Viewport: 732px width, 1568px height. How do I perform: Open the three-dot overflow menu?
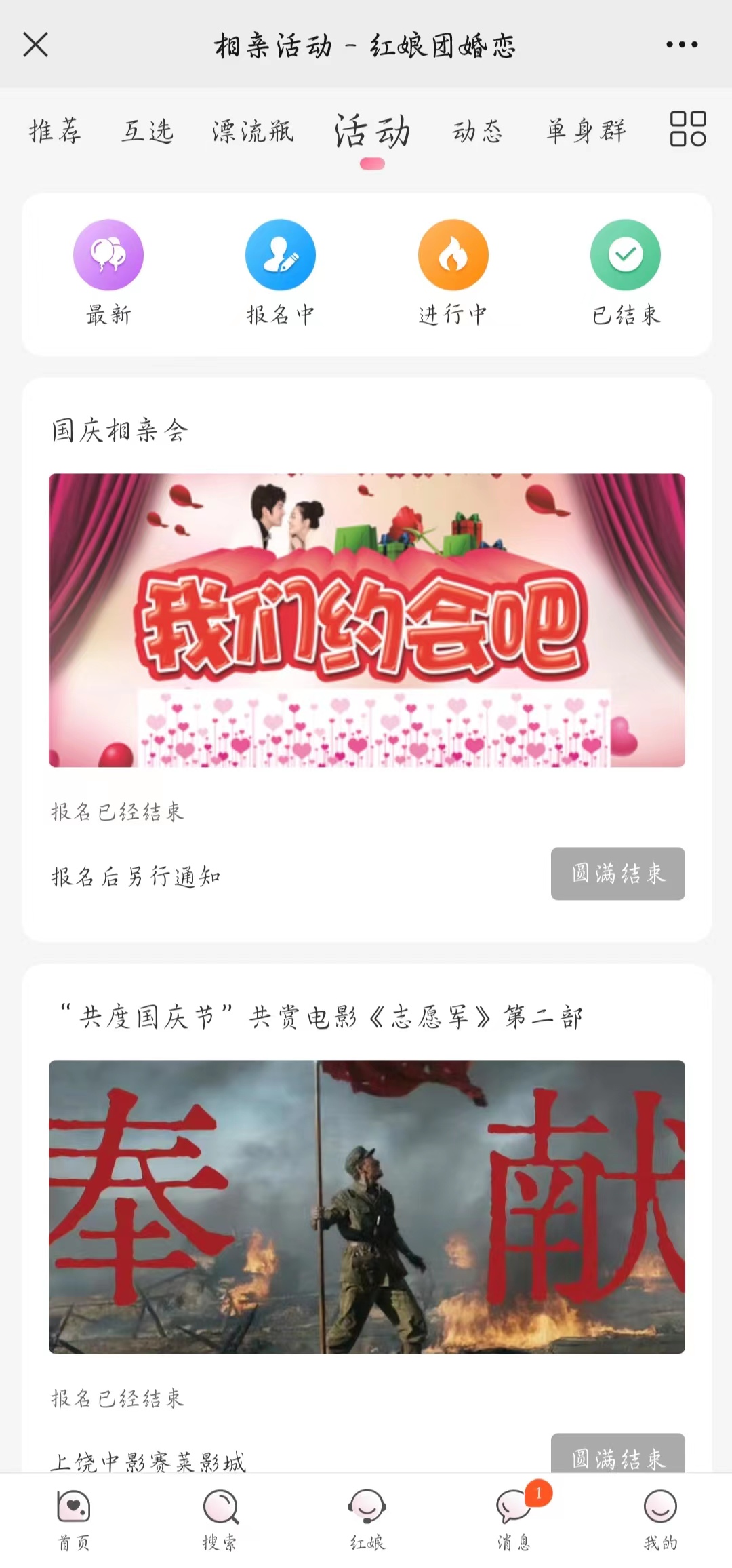click(x=681, y=45)
